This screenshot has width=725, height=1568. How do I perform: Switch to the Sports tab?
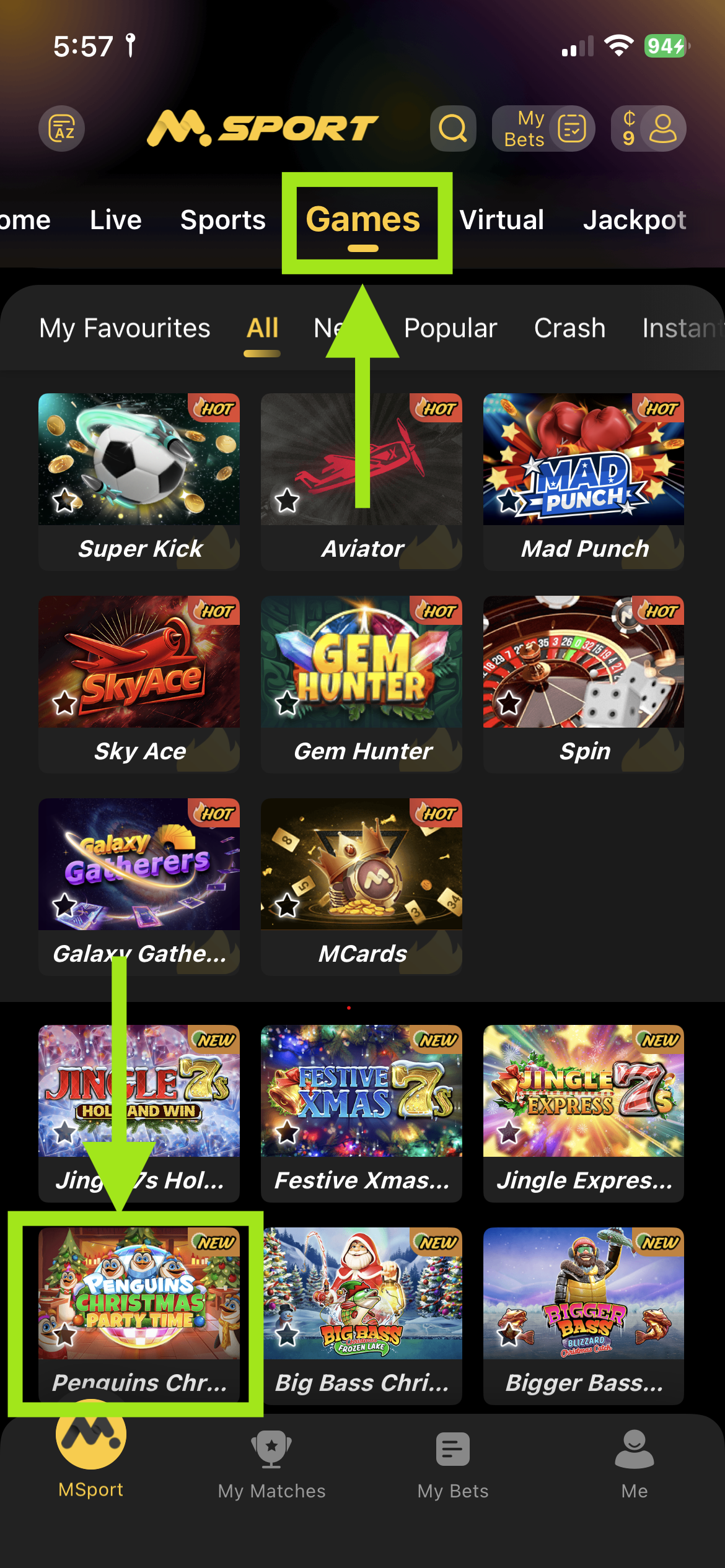coord(222,220)
